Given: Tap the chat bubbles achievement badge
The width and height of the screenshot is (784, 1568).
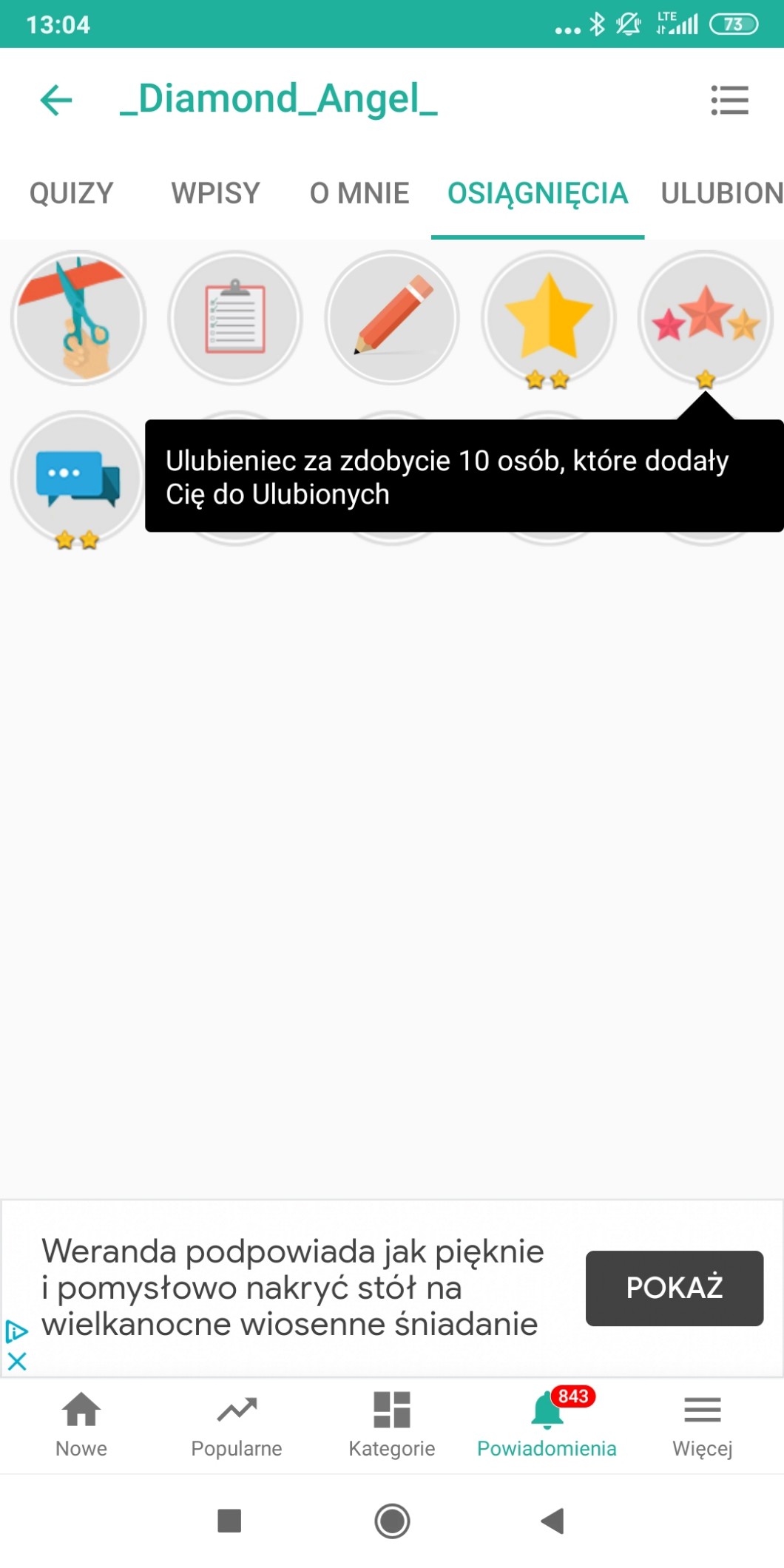Looking at the screenshot, I should [x=78, y=478].
